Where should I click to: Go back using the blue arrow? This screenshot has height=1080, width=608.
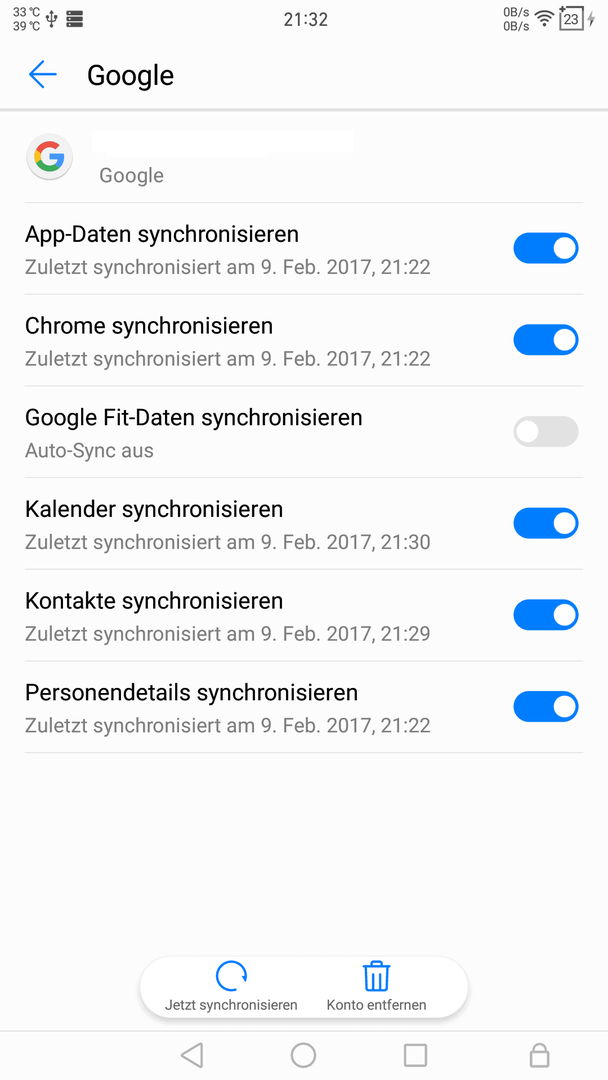(x=42, y=74)
